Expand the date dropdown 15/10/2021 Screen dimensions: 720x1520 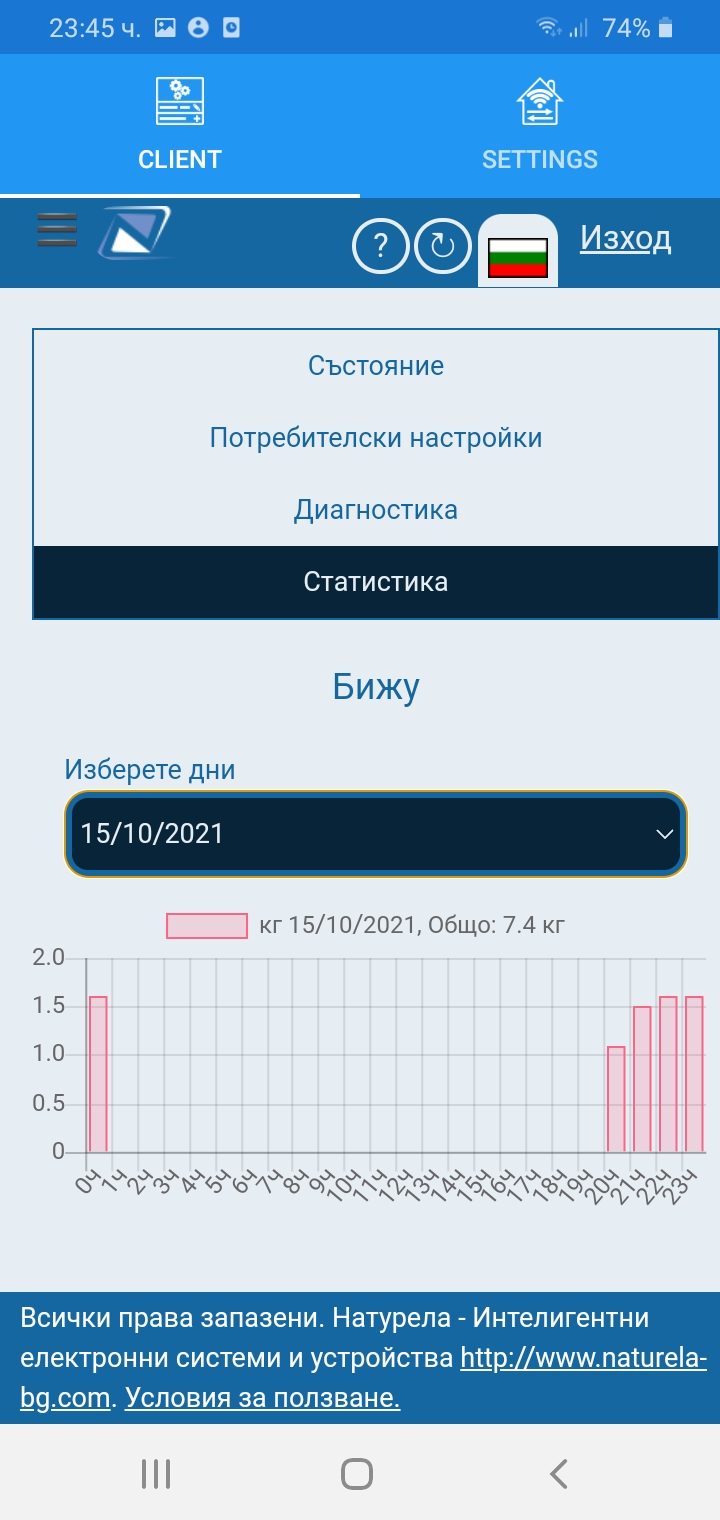(x=375, y=834)
